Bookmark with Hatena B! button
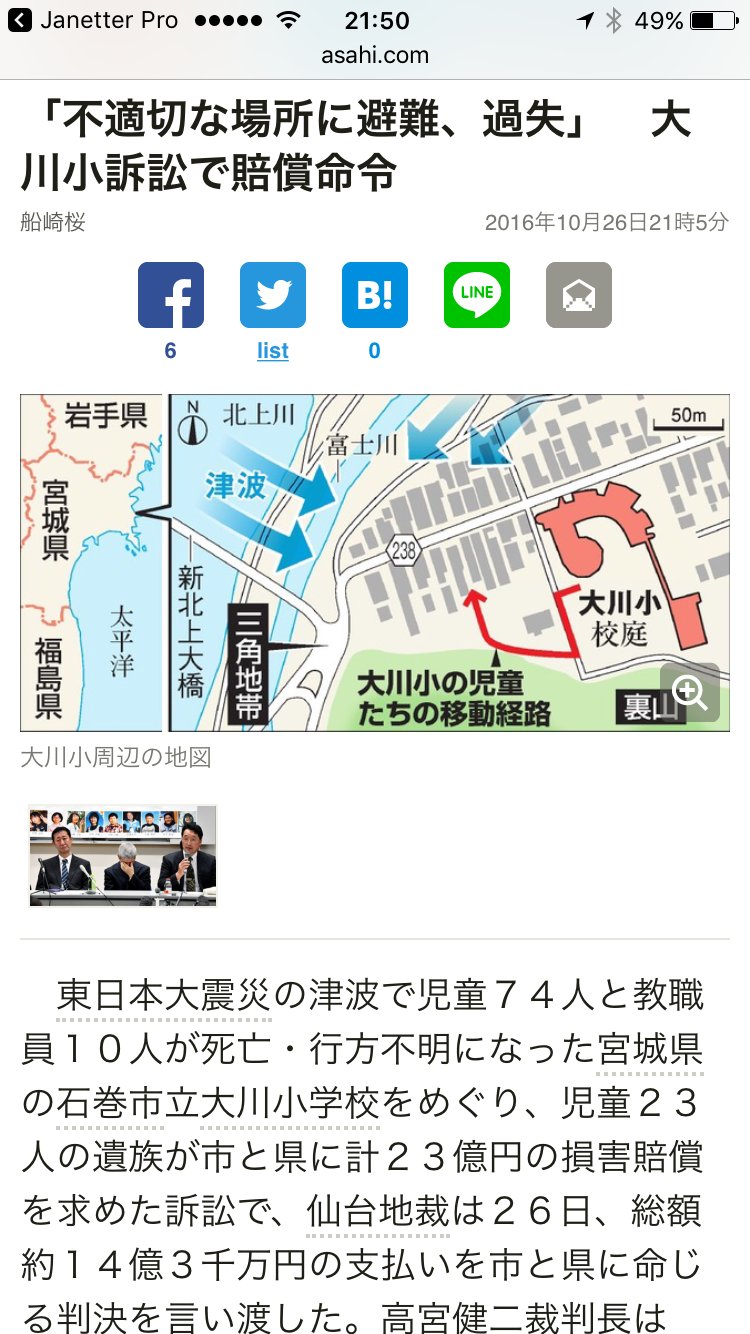This screenshot has height=1334, width=750. 375,295
